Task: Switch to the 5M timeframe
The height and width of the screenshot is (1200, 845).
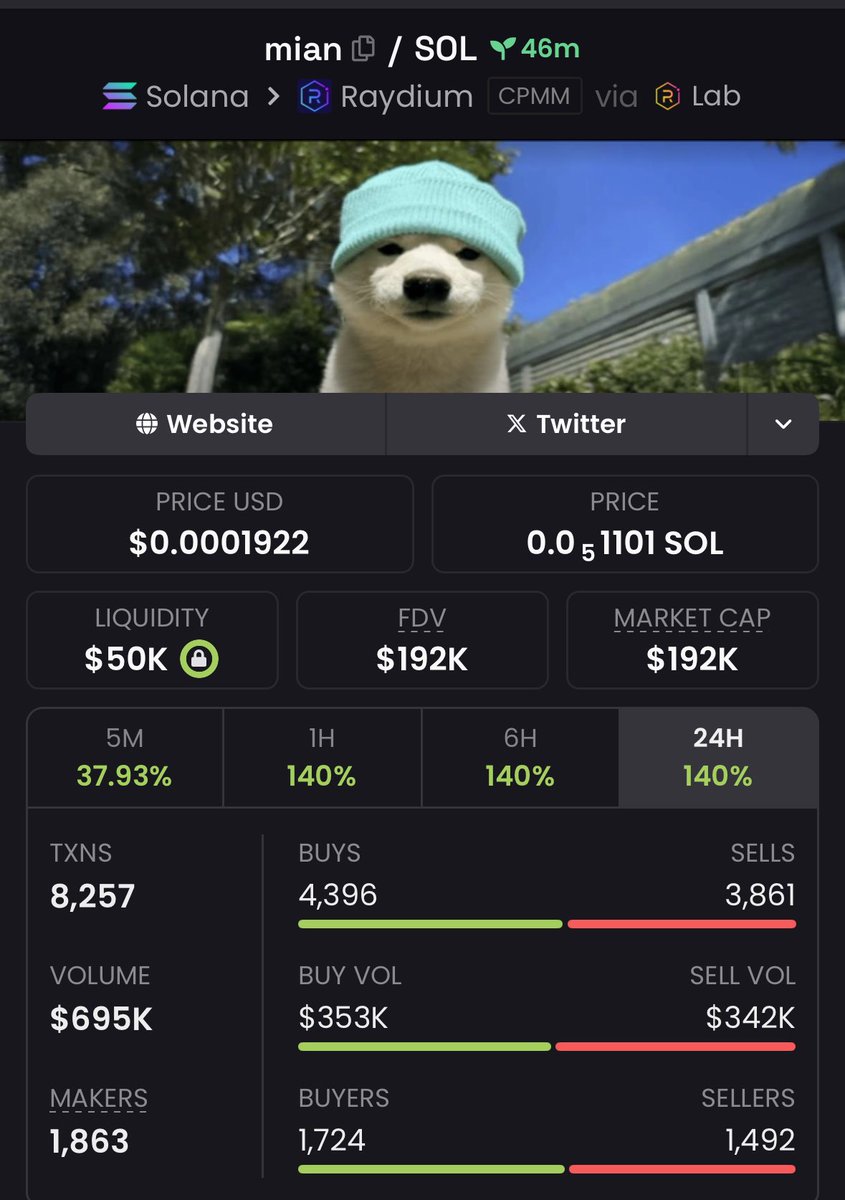Action: [125, 757]
